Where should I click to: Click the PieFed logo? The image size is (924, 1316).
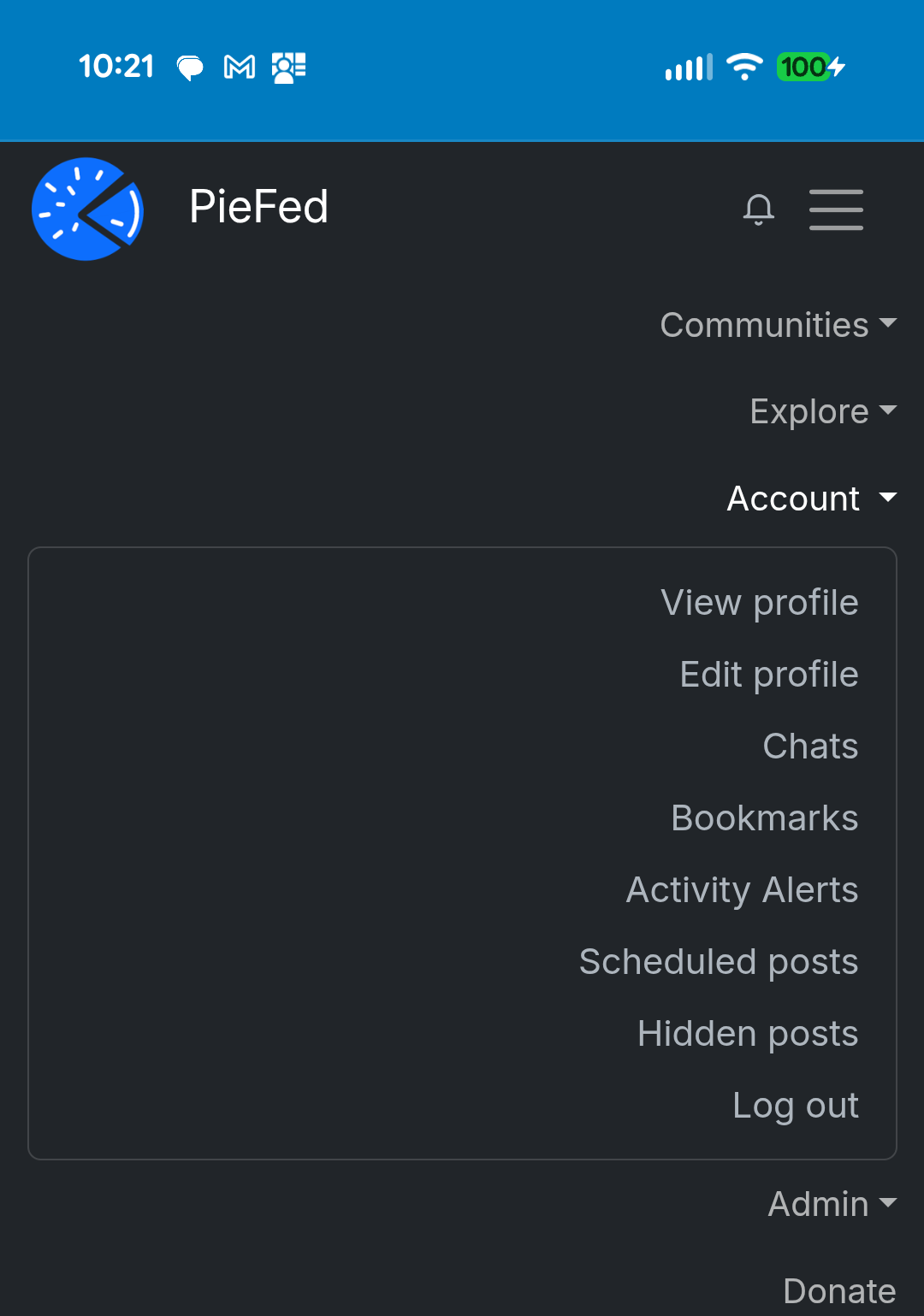point(86,209)
